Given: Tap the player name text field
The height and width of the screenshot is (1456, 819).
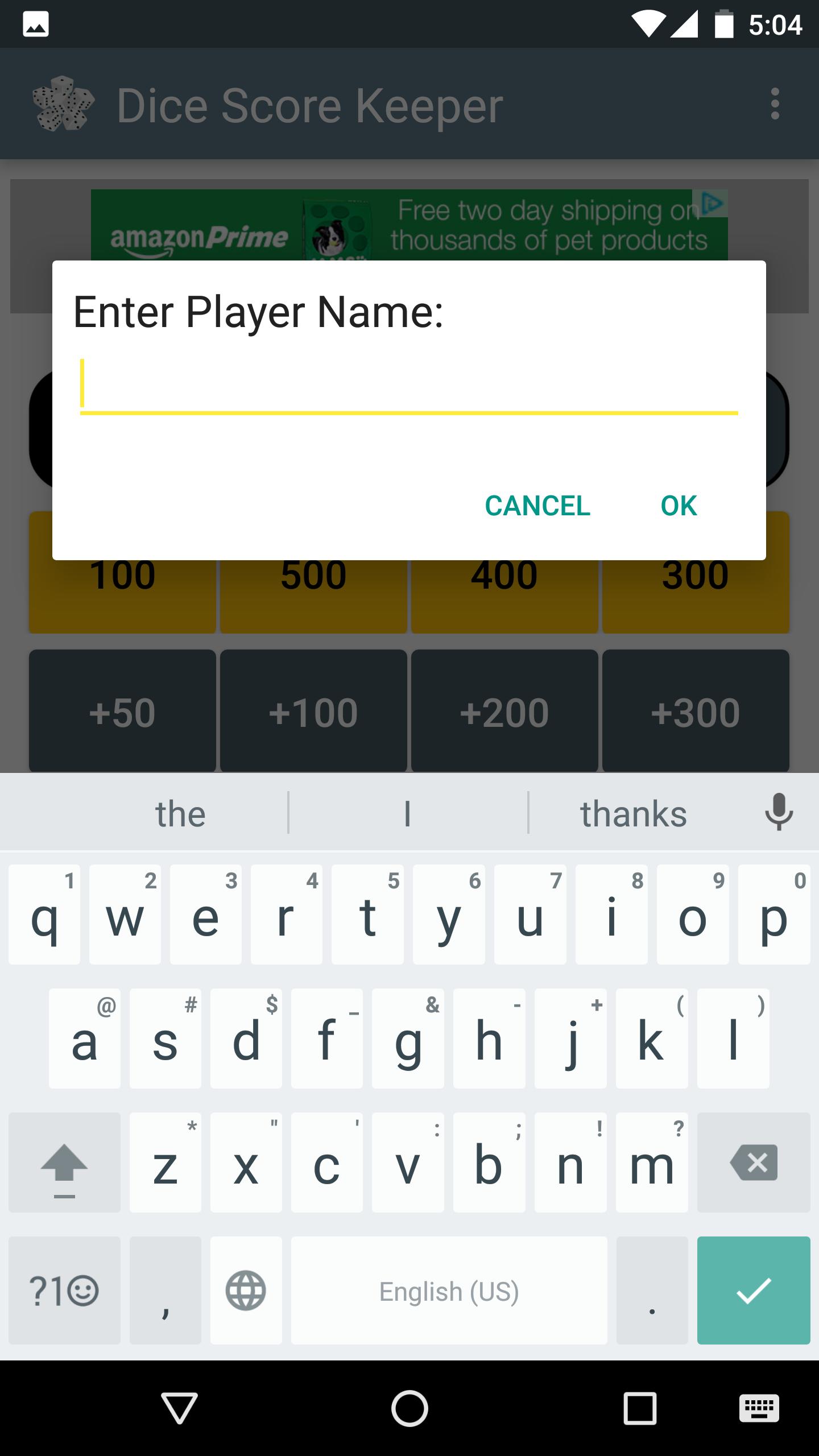Looking at the screenshot, I should click(408, 386).
